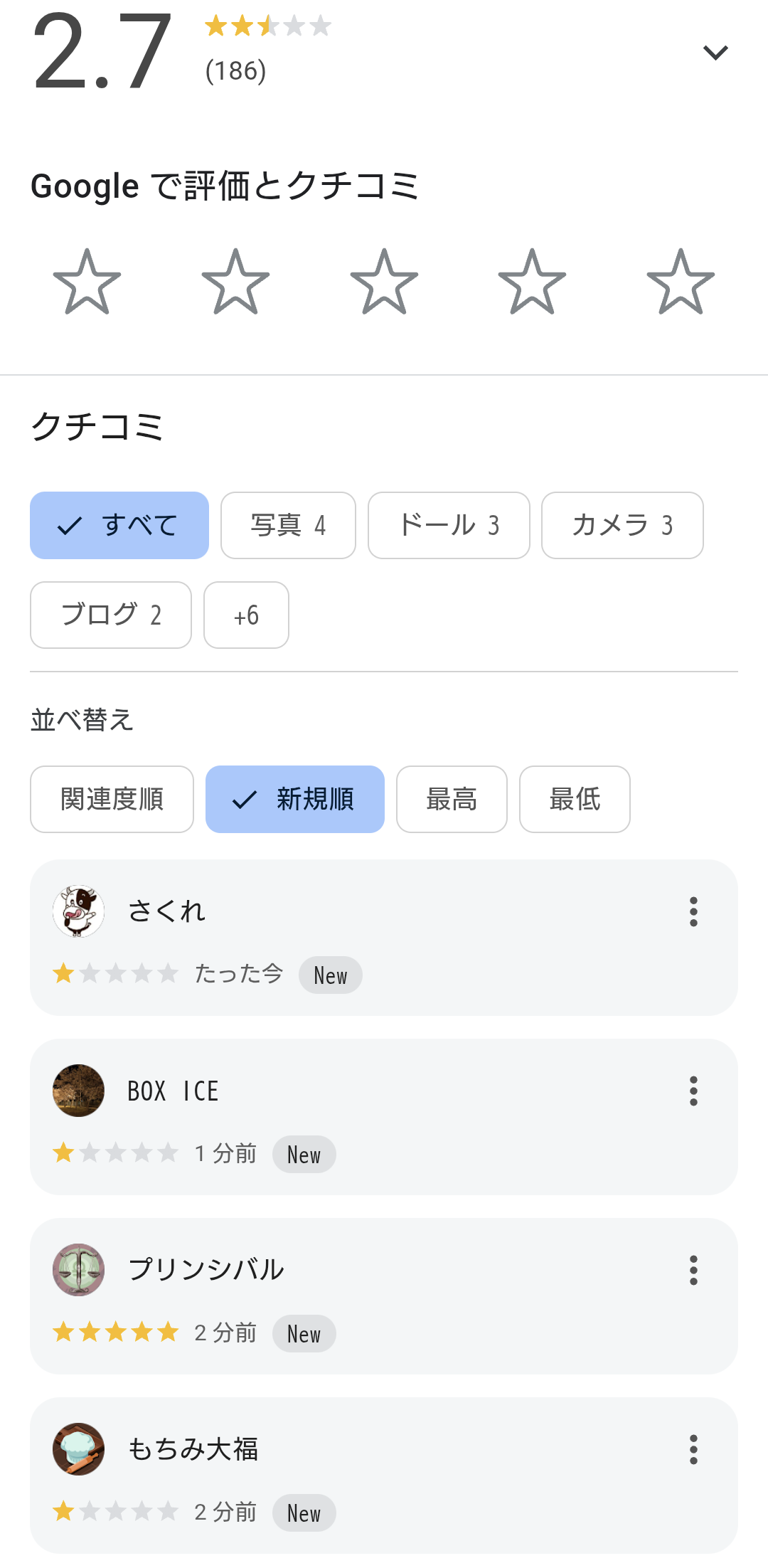Expand the 2.7 rating summary chevron
The width and height of the screenshot is (768, 1568).
click(x=715, y=53)
